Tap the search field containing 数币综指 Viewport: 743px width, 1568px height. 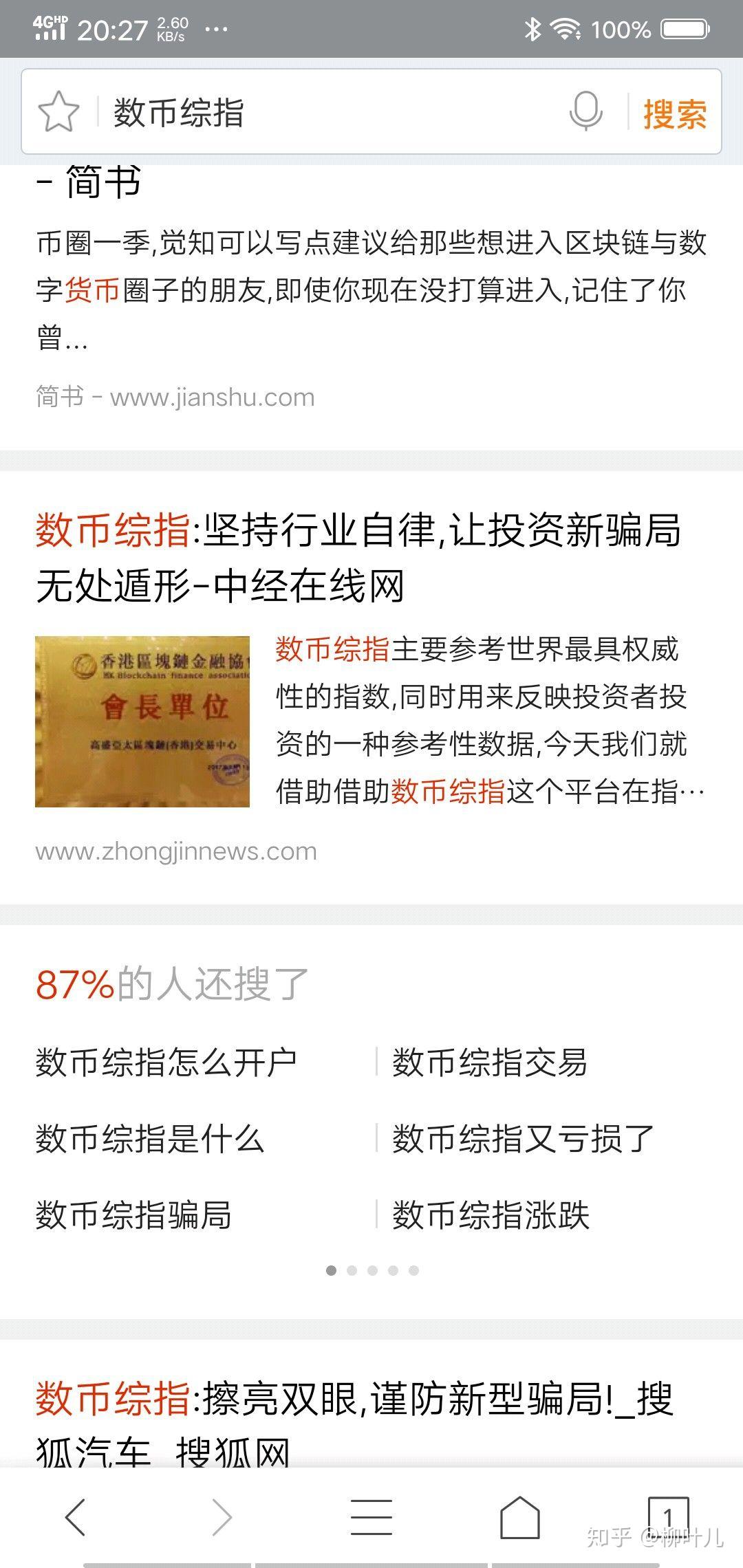tap(330, 112)
